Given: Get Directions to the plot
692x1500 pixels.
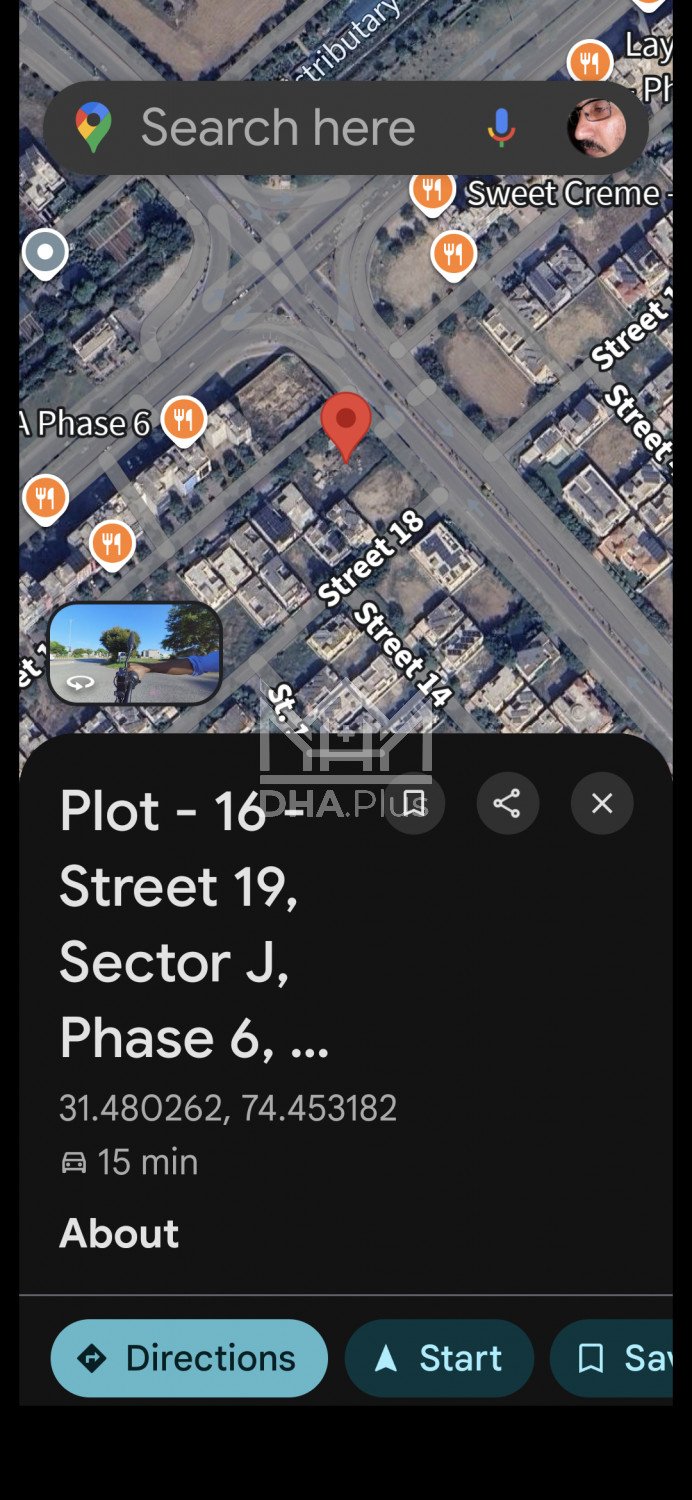Looking at the screenshot, I should point(189,1358).
